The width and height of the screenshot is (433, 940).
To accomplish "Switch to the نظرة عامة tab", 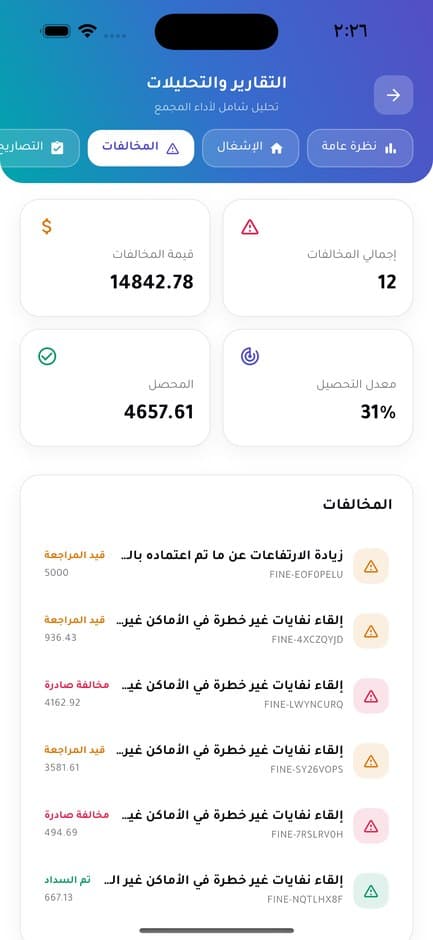I will click(360, 147).
